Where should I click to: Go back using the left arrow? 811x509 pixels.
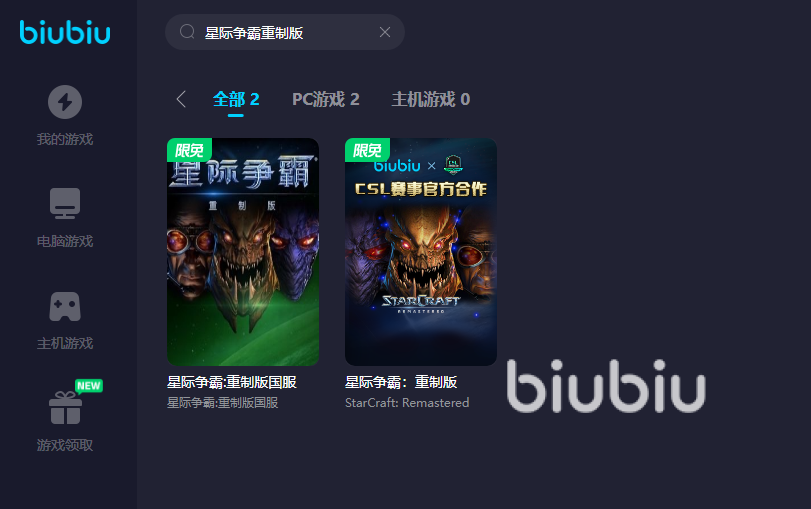coord(181,99)
